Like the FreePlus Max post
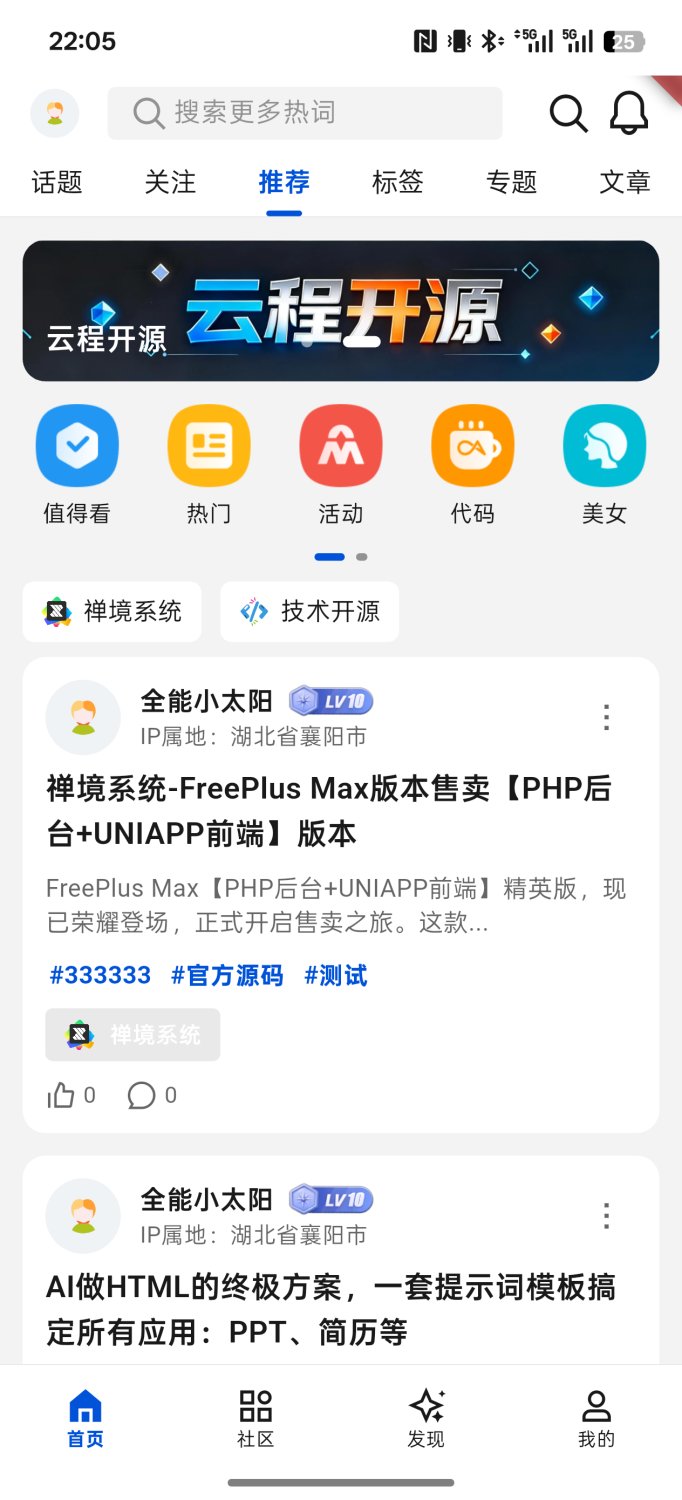 point(62,1096)
